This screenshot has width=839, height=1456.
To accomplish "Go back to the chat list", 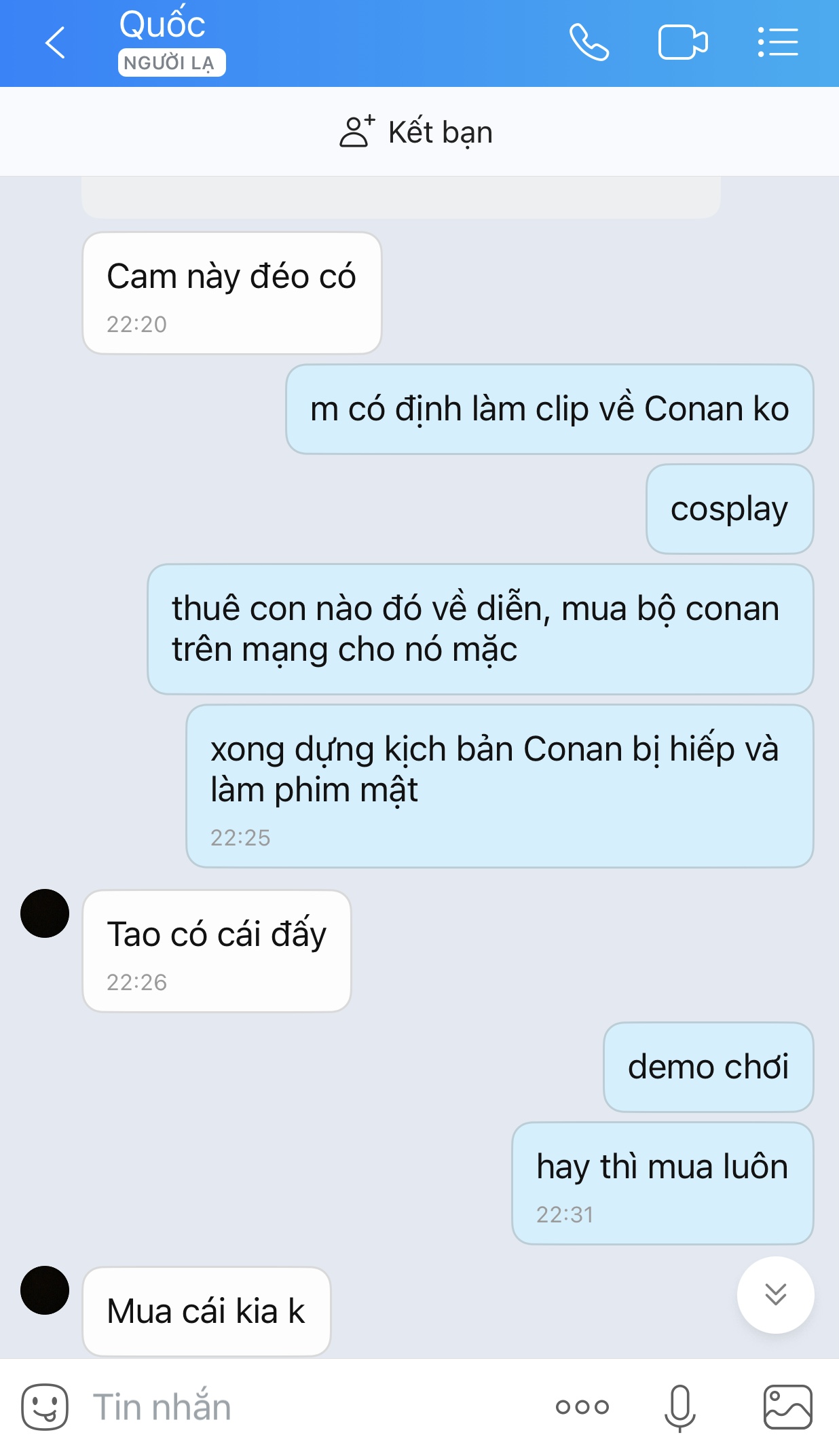I will (54, 43).
